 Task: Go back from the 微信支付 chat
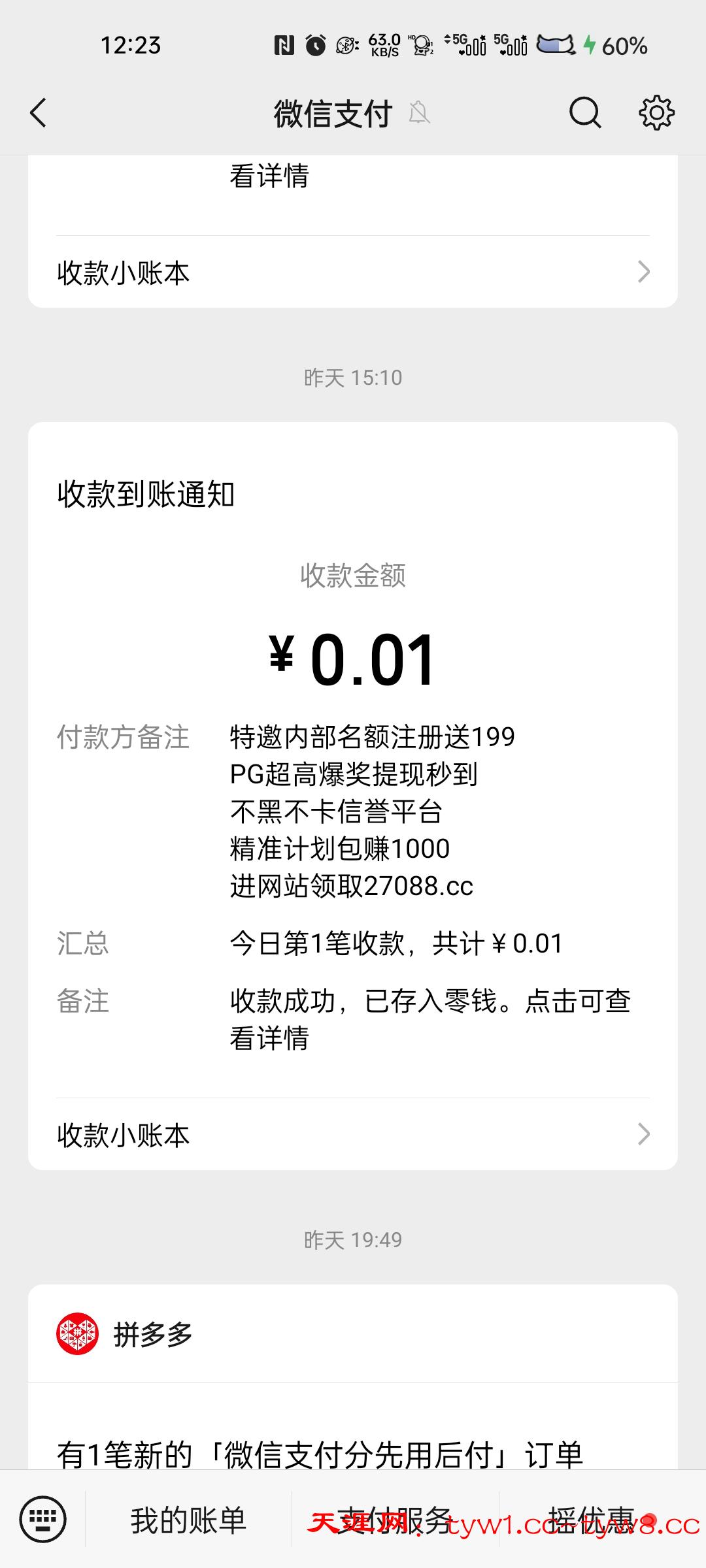click(x=39, y=113)
